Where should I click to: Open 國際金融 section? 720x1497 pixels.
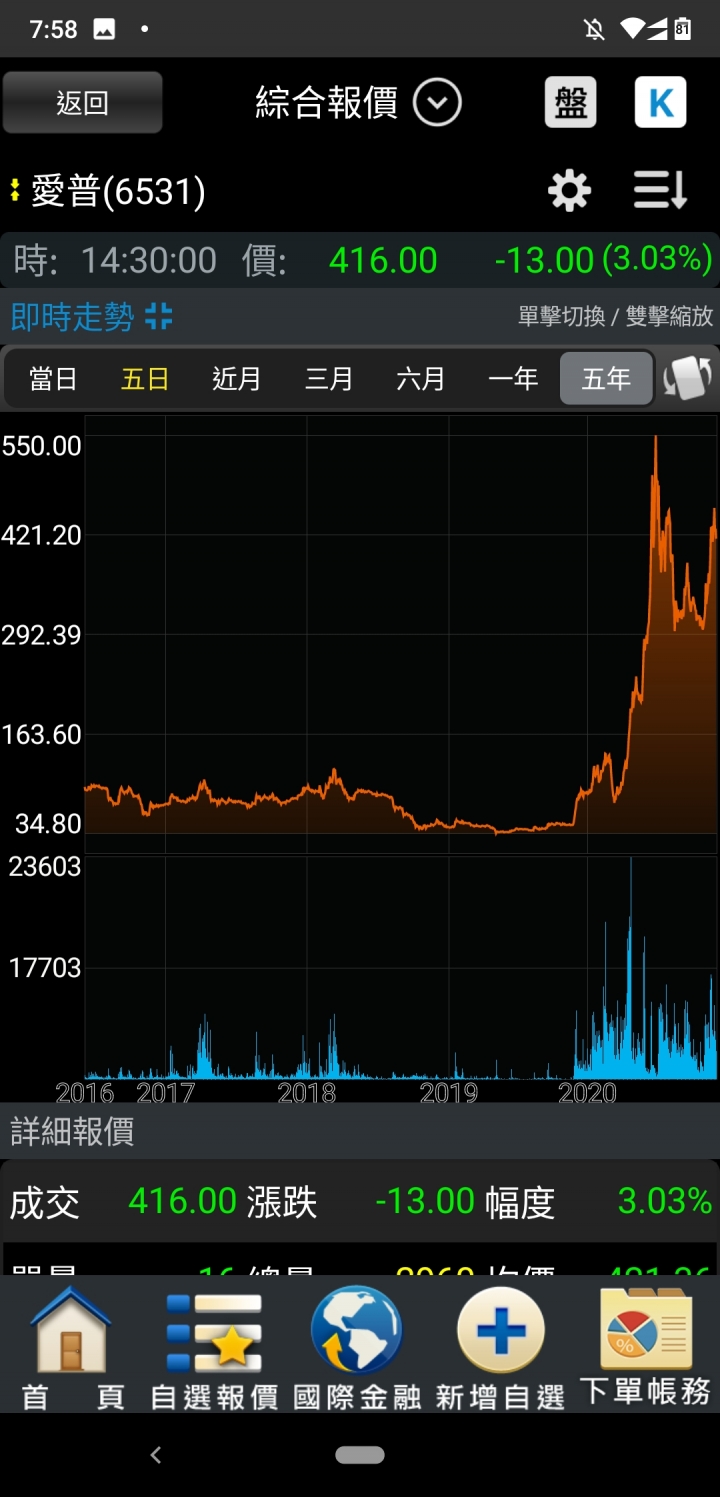tap(357, 1346)
